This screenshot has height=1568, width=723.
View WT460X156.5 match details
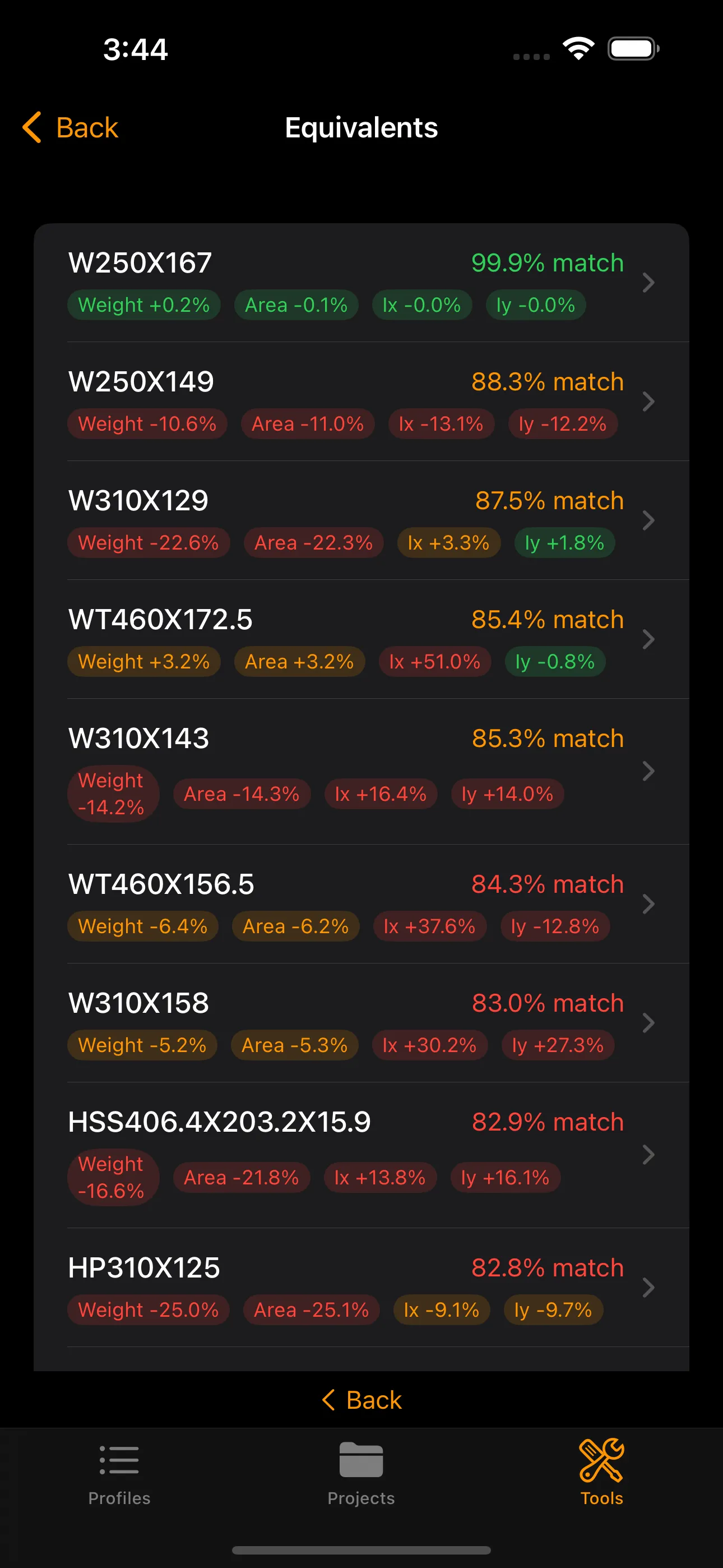coord(360,903)
